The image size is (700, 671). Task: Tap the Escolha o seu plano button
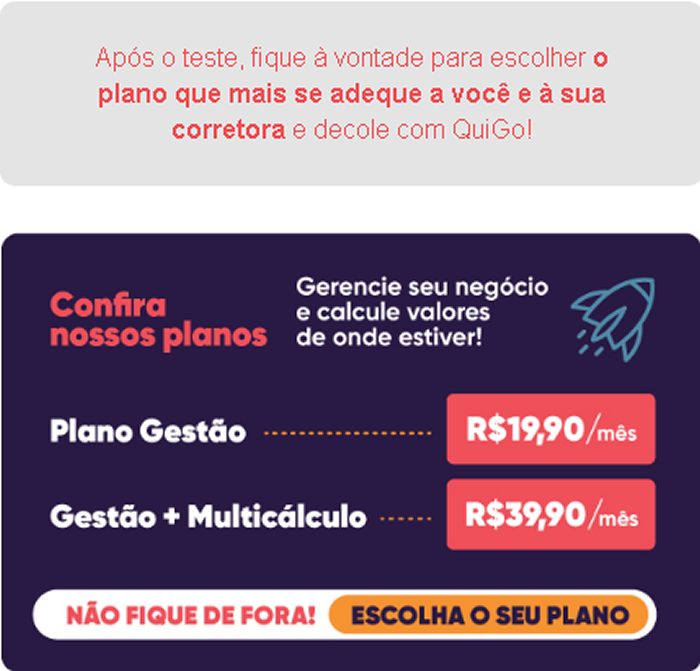pyautogui.click(x=490, y=614)
